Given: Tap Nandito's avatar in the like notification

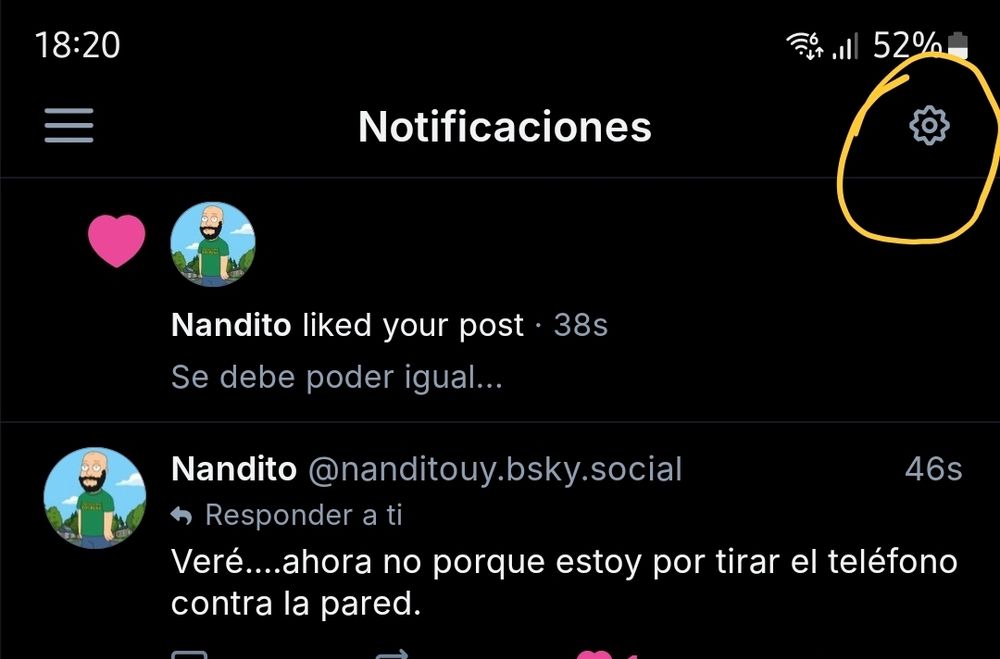Looking at the screenshot, I should (x=213, y=245).
